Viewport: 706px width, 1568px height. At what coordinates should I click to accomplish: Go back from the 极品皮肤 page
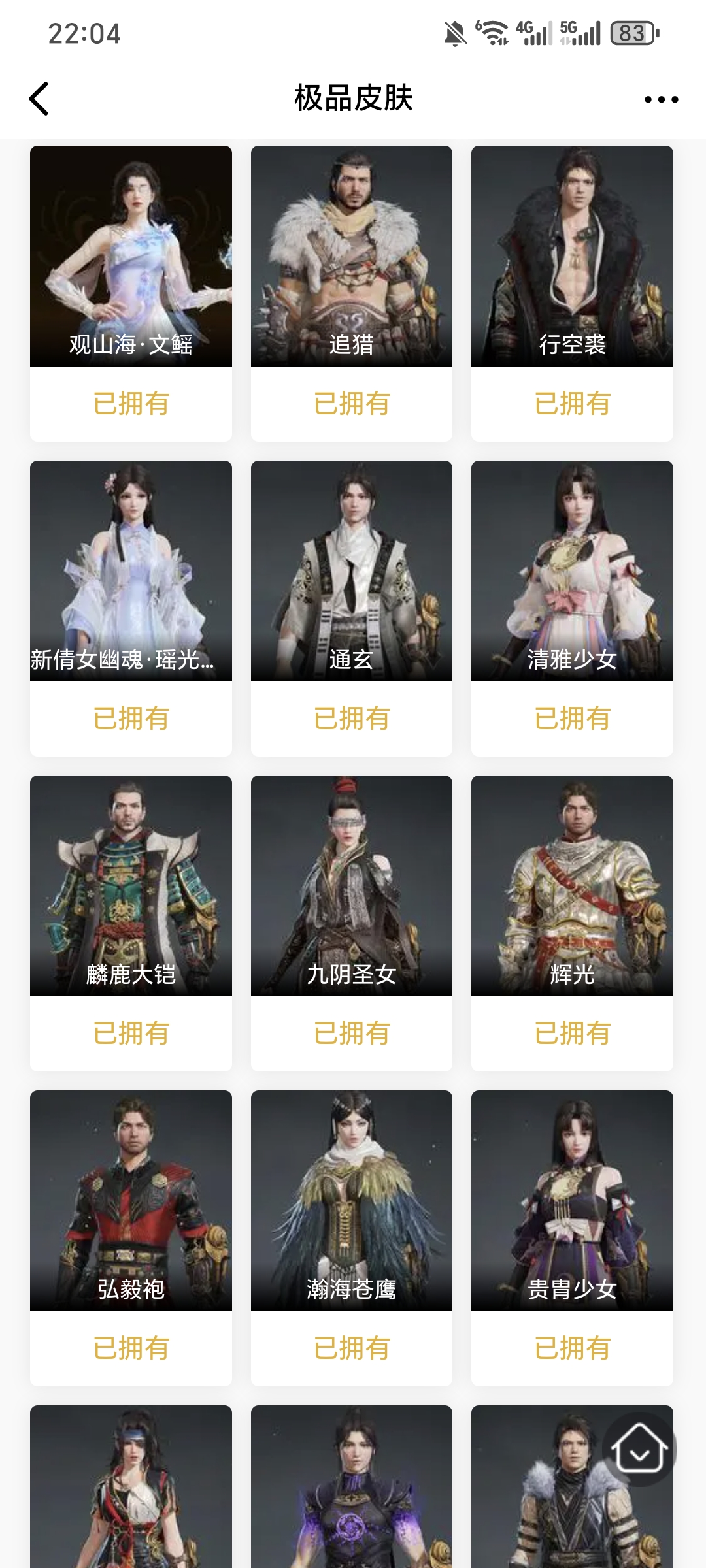tap(39, 99)
